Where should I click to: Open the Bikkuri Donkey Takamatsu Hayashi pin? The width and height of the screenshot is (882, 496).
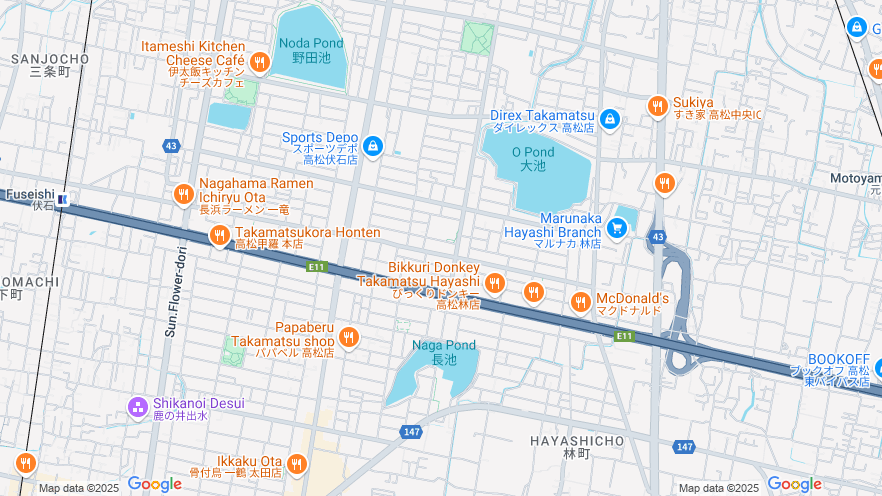(x=494, y=284)
